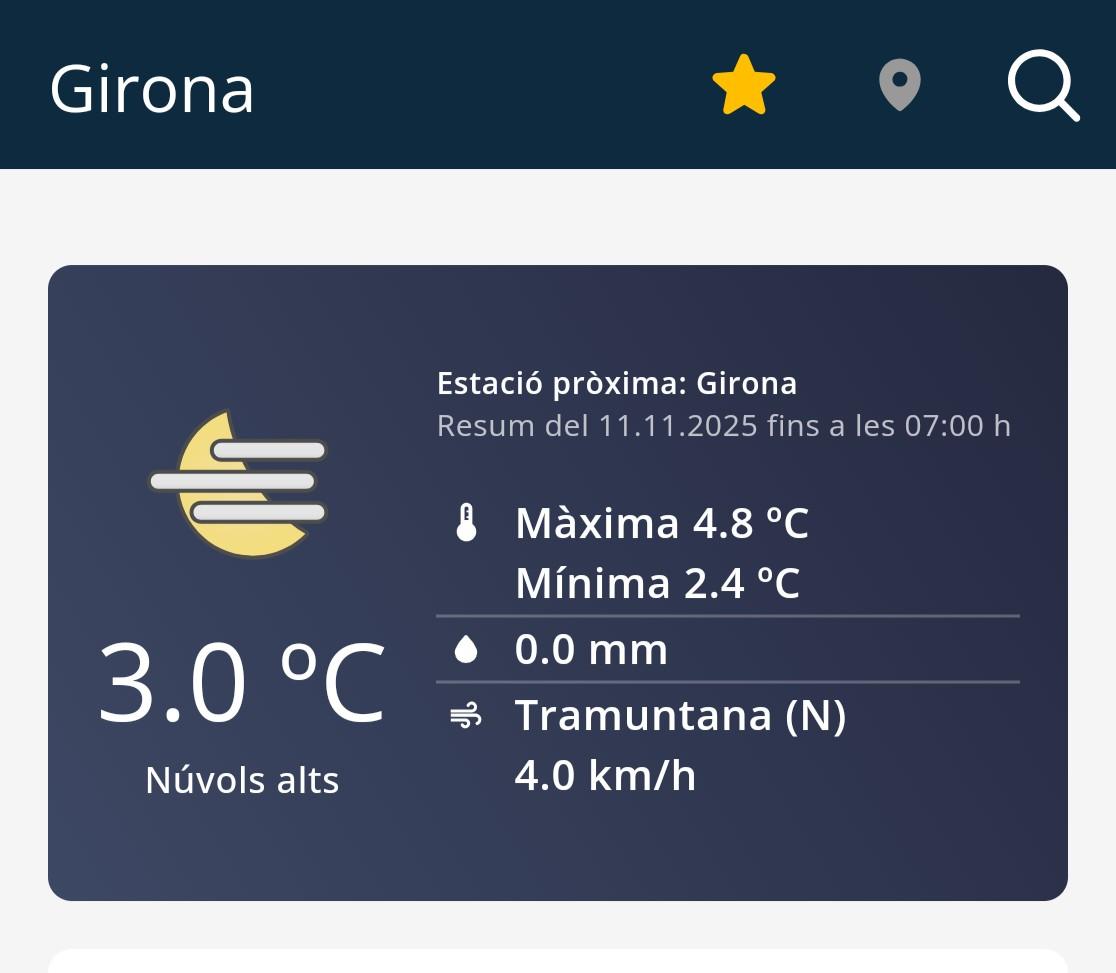Open the Girona current weather card
Screen dimensions: 1116x973
[x=557, y=582]
